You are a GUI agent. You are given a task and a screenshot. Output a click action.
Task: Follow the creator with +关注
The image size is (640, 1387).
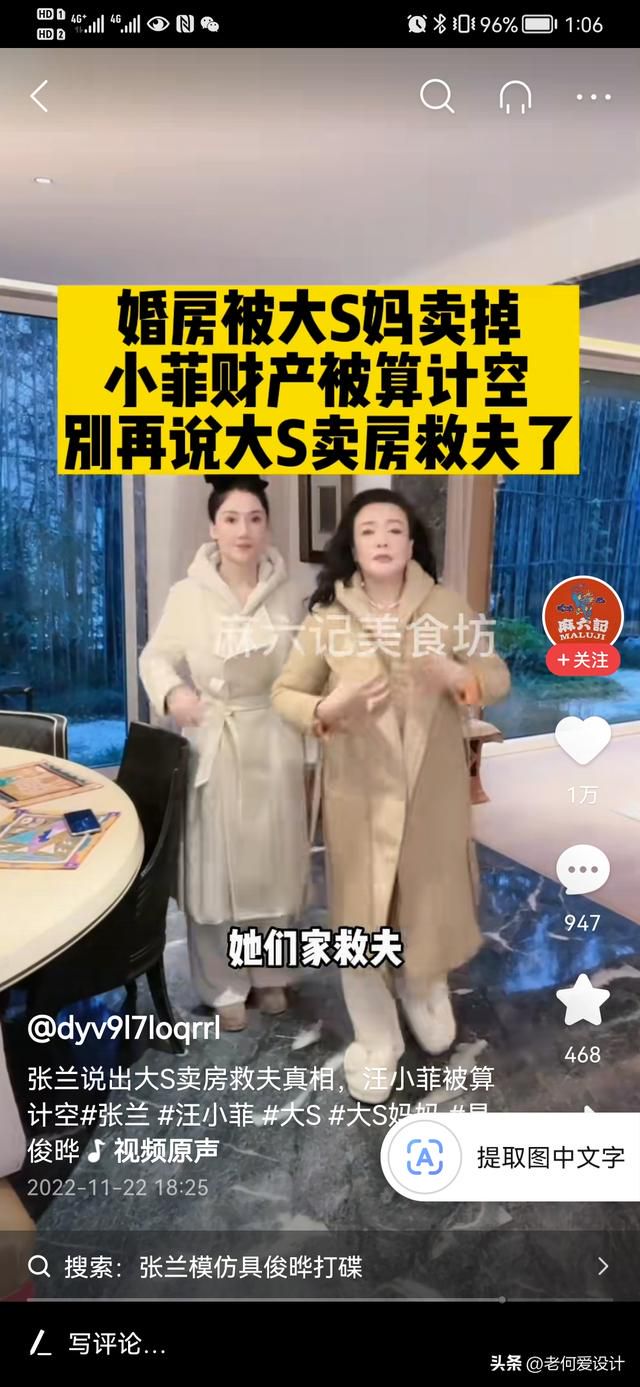click(x=582, y=660)
